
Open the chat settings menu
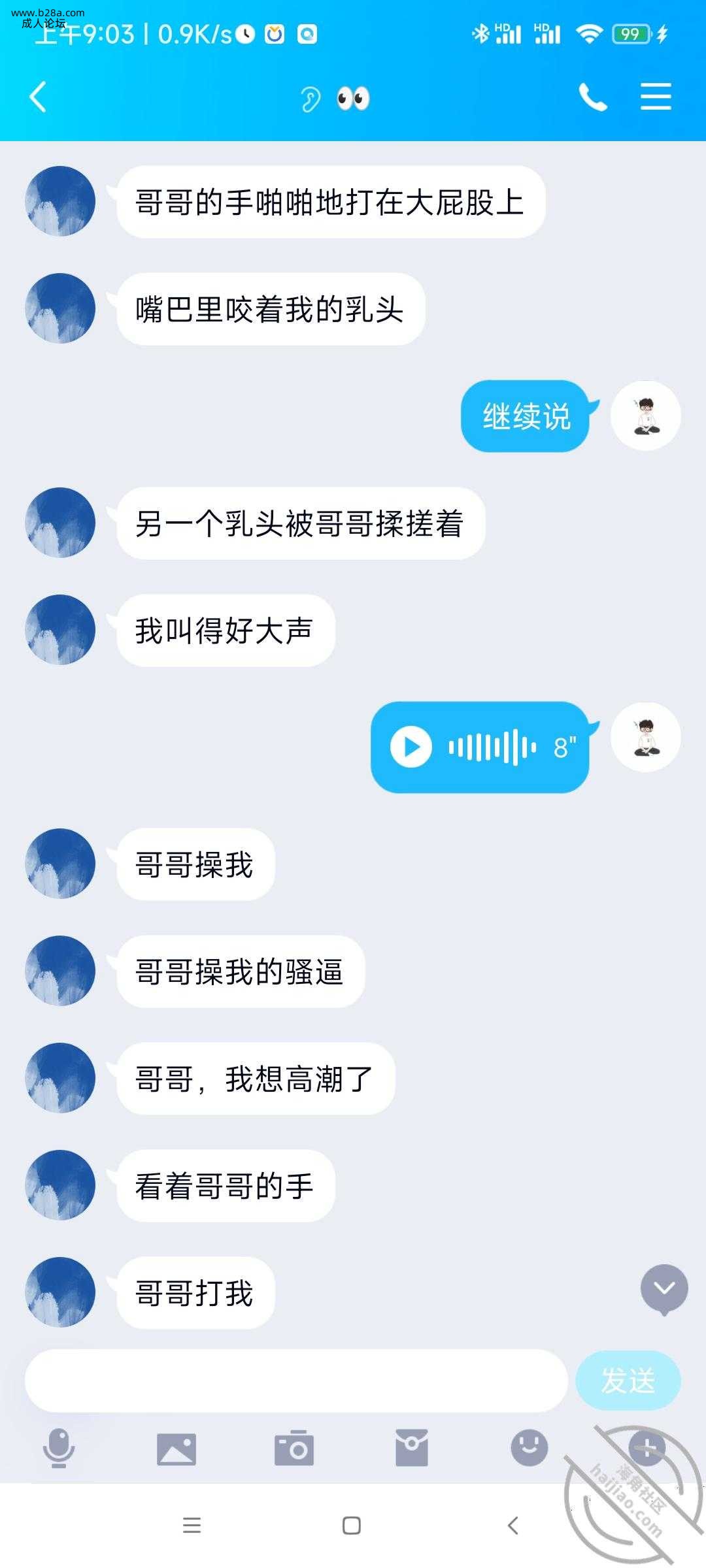(655, 97)
